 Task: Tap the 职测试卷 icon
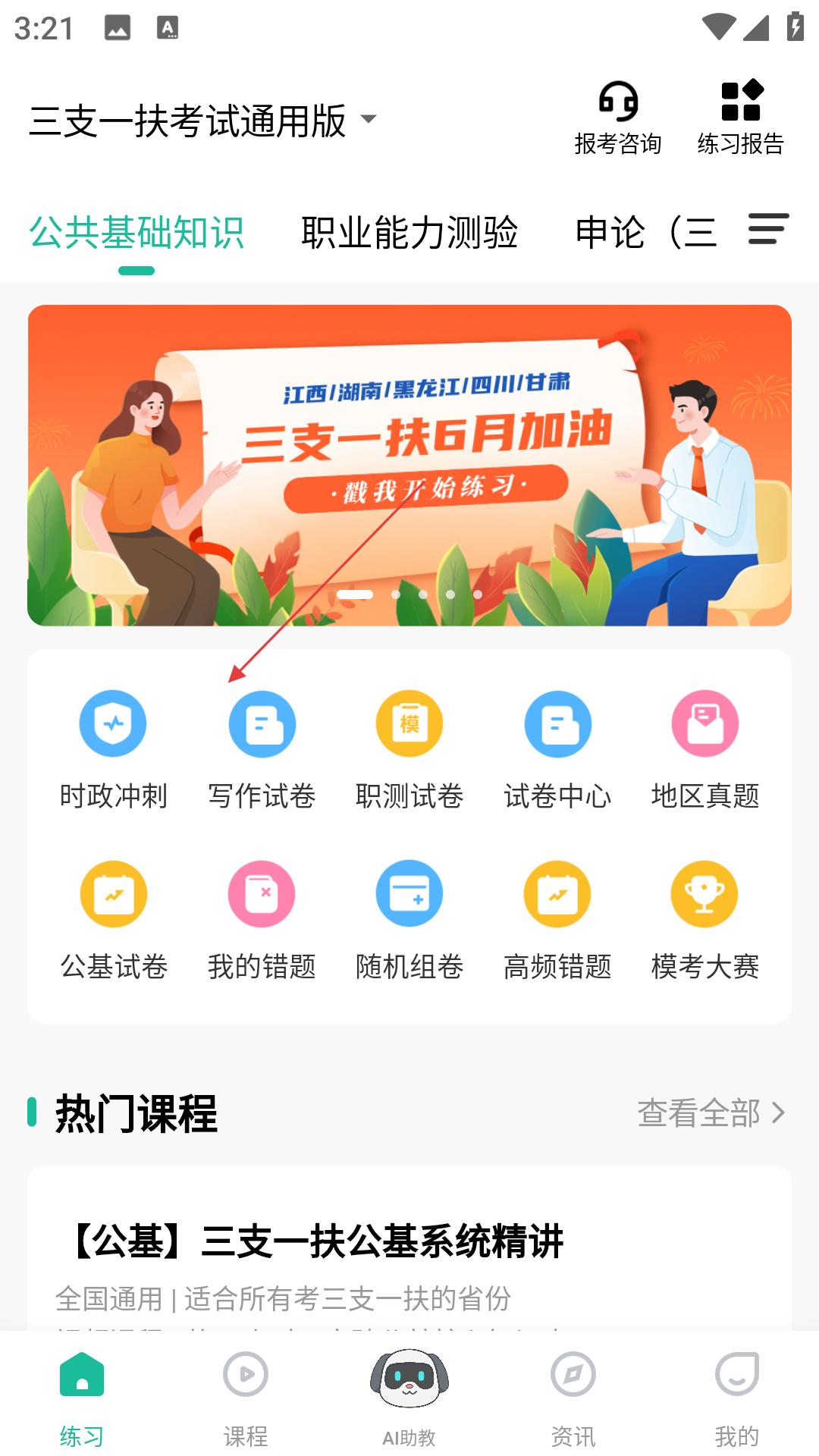click(x=409, y=723)
